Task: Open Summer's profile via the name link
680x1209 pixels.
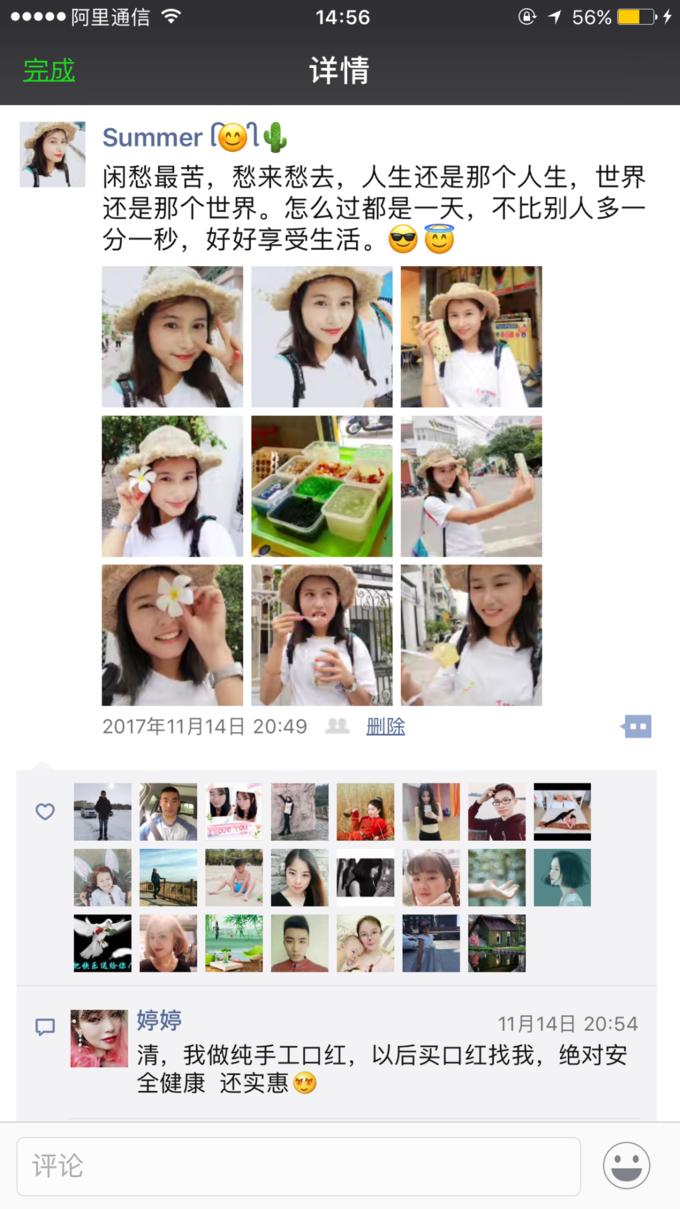Action: 153,138
